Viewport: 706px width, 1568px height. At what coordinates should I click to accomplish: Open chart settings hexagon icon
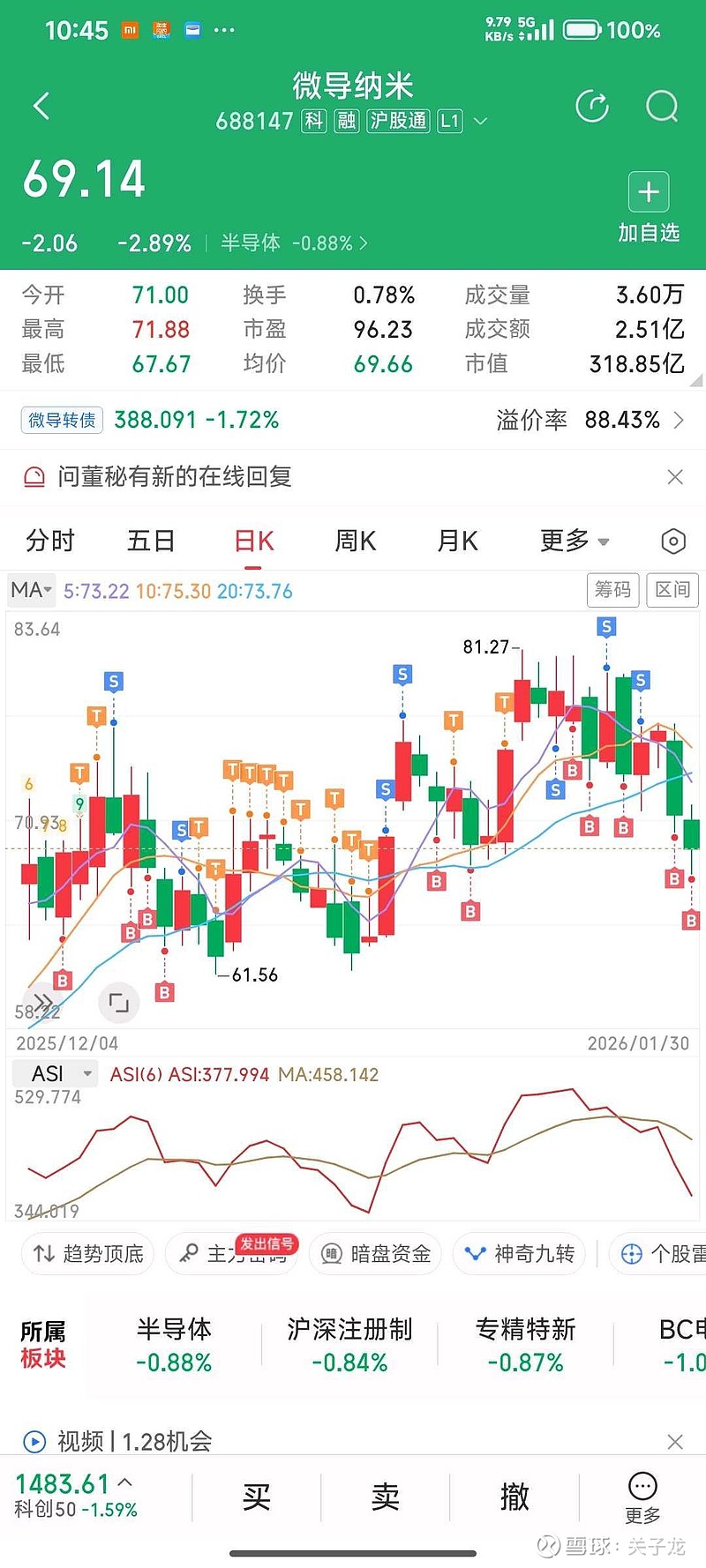tap(673, 541)
